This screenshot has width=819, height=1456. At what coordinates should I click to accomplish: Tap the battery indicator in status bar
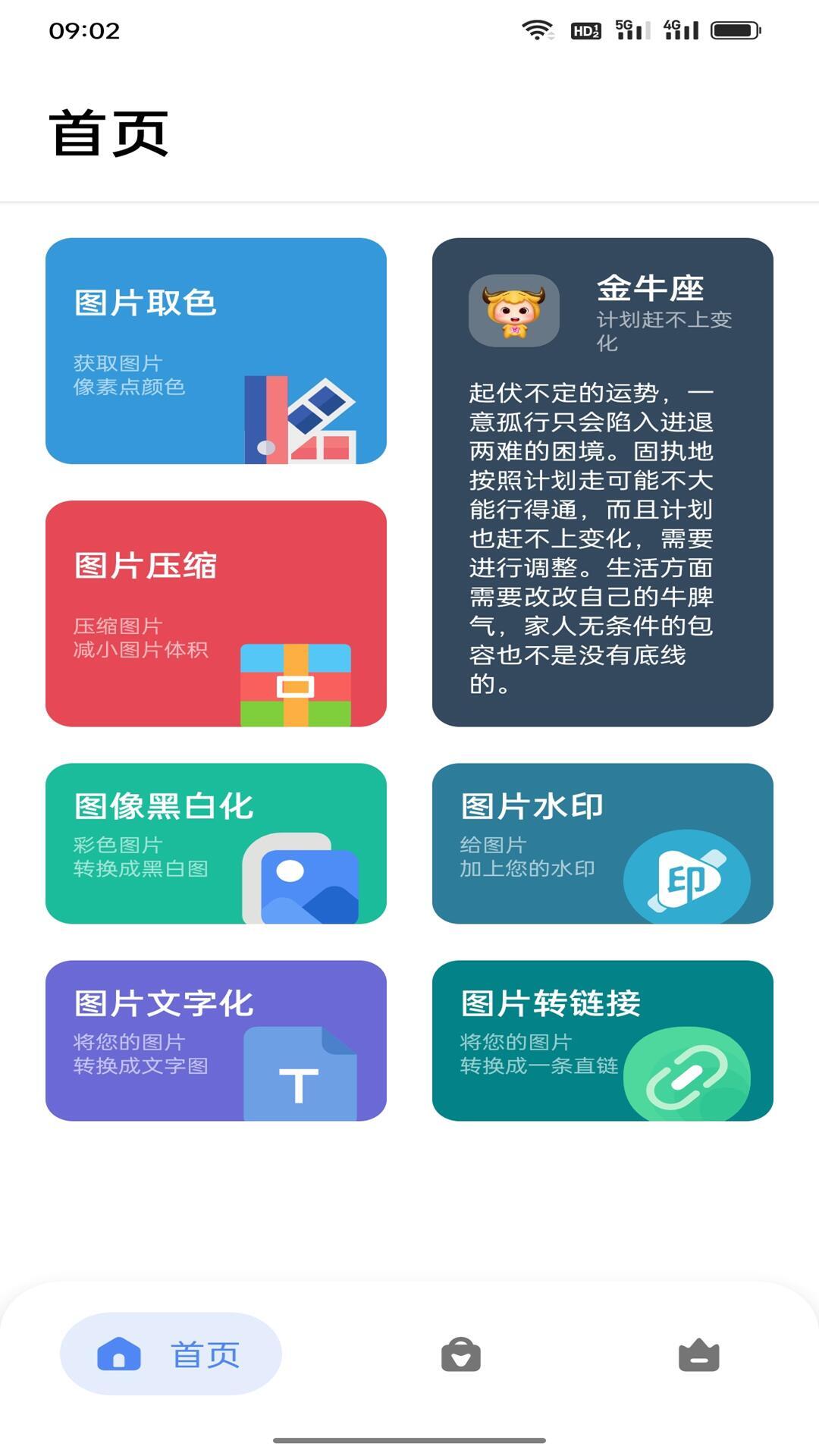click(x=733, y=30)
